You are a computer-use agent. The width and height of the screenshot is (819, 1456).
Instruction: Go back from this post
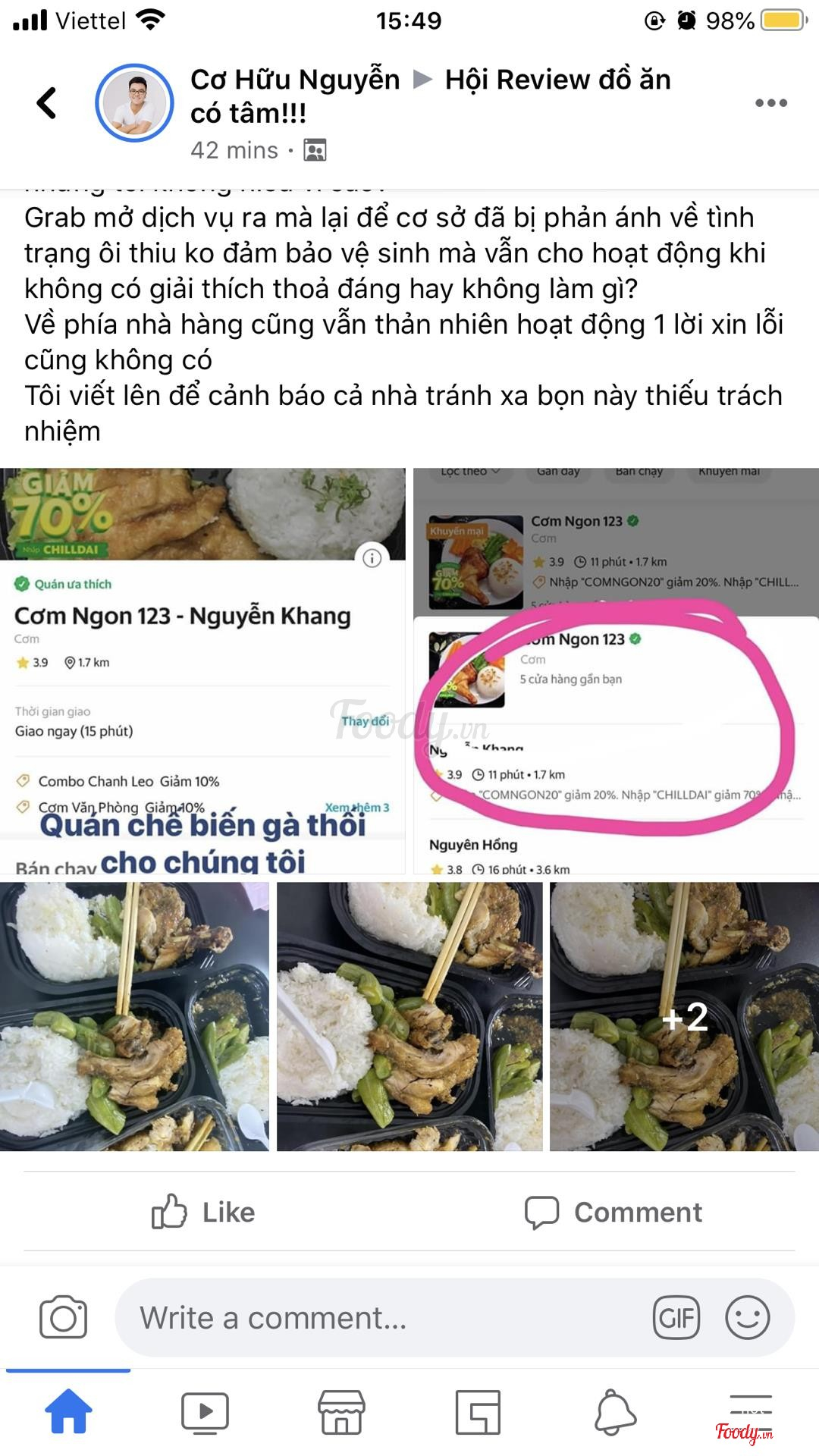pyautogui.click(x=47, y=103)
